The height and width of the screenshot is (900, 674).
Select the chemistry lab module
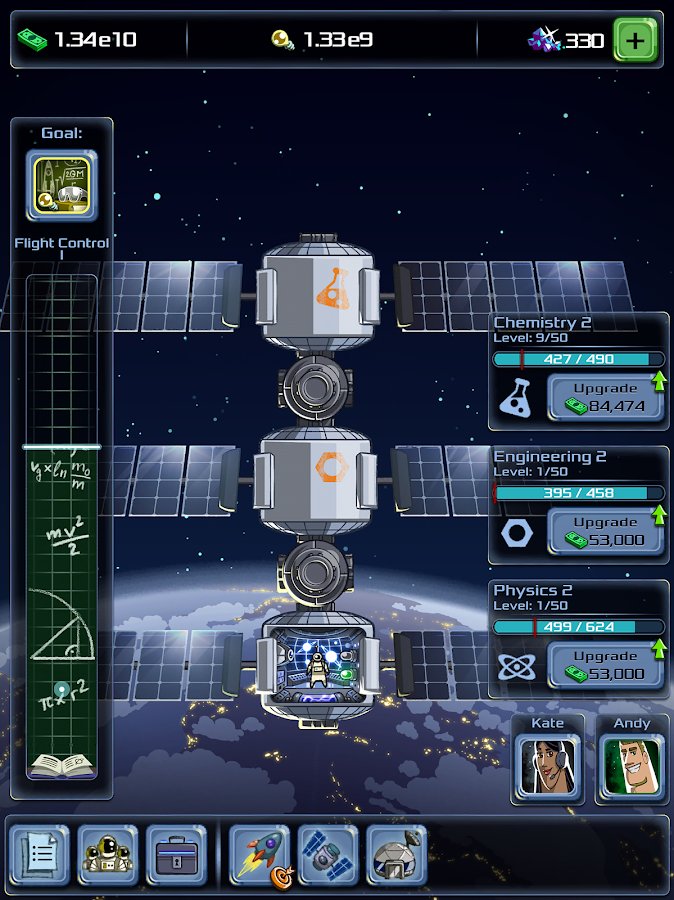(x=318, y=291)
